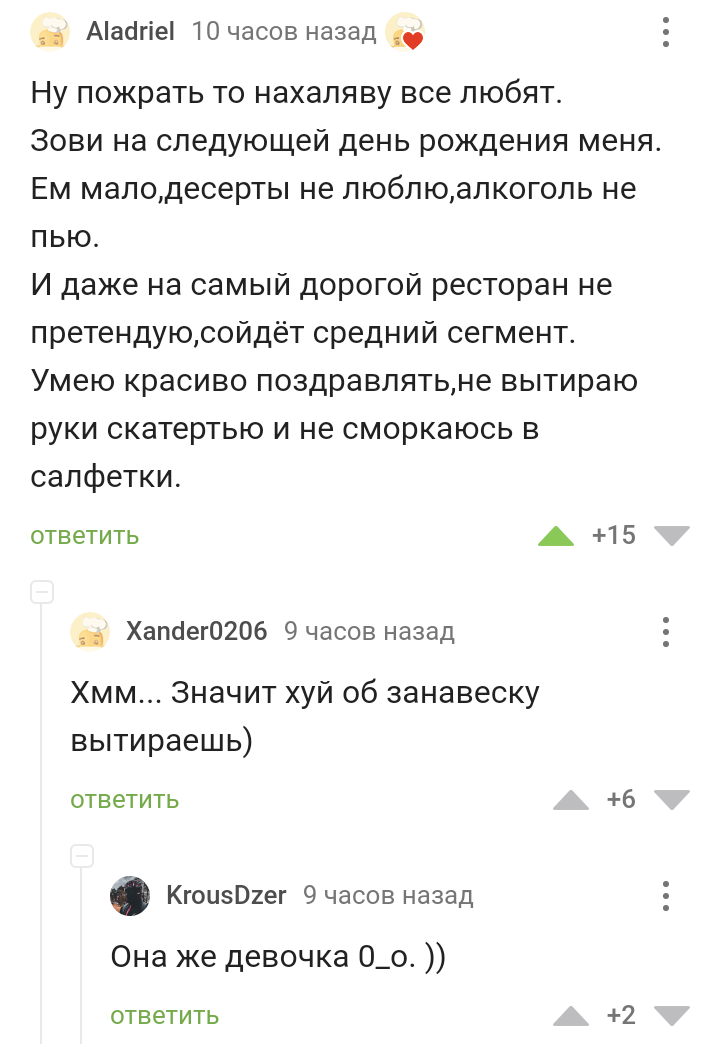Collapse the thread under Aladriel's comment
This screenshot has height=1044, width=720.
[x=42, y=592]
